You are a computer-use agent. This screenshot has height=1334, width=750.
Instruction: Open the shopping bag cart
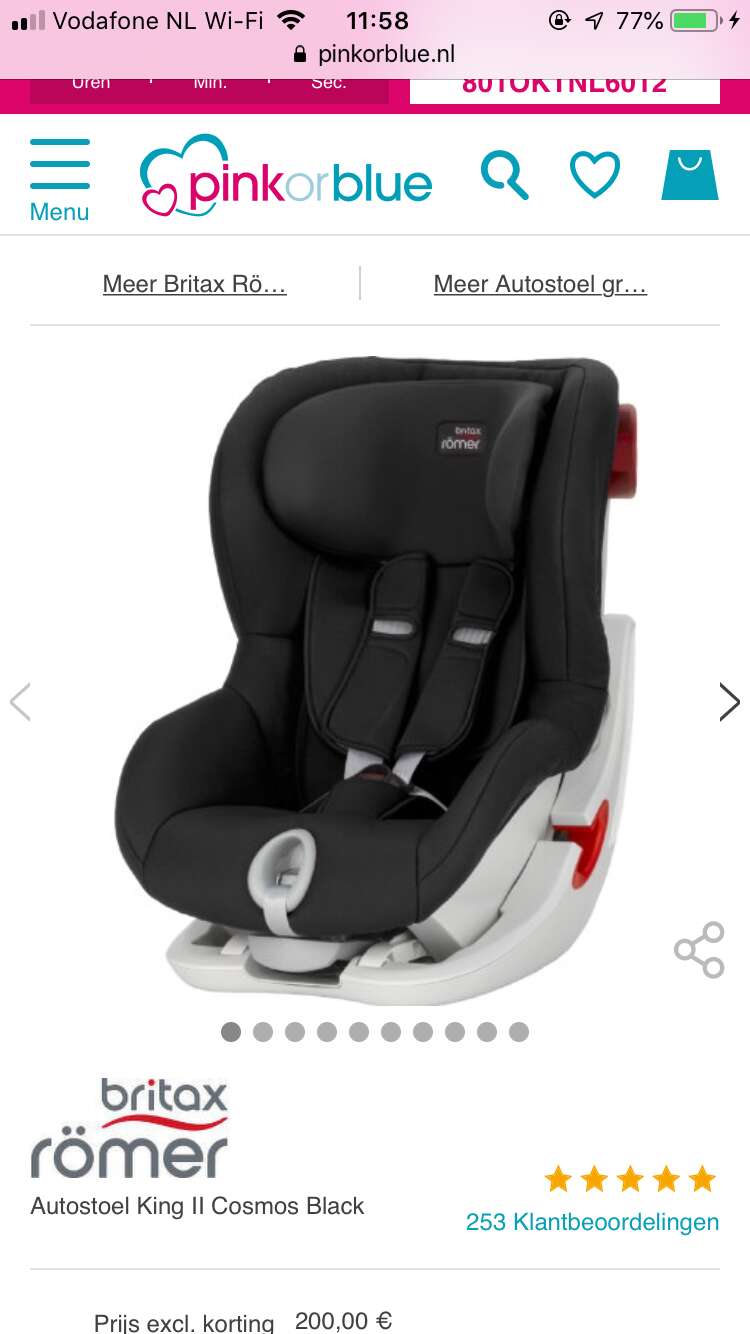point(690,175)
